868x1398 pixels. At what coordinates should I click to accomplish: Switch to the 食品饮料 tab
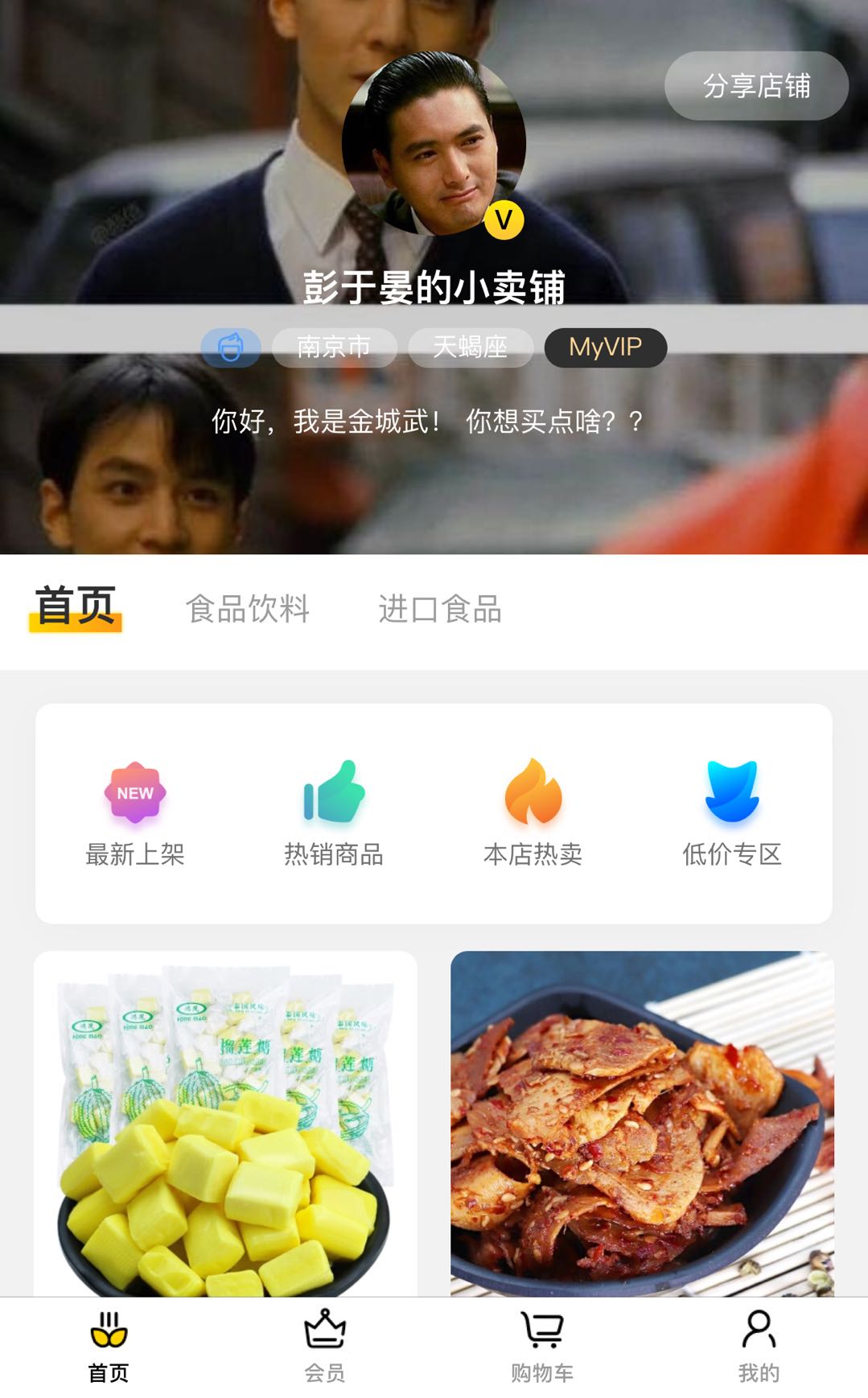tap(248, 609)
